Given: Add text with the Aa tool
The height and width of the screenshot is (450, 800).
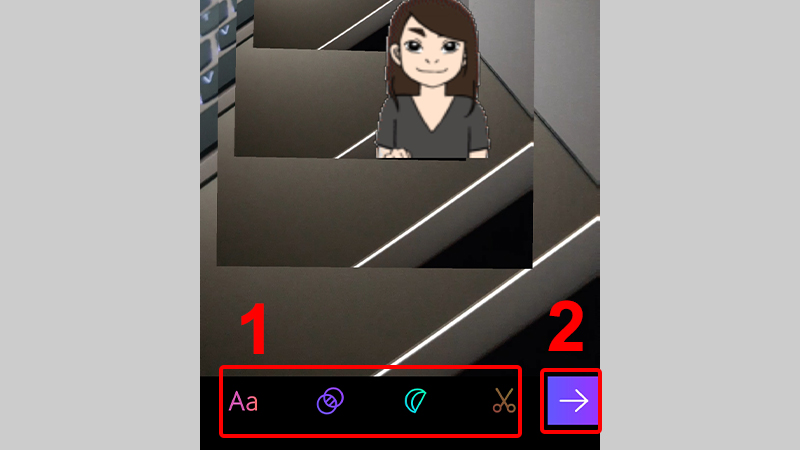Looking at the screenshot, I should pyautogui.click(x=243, y=402).
